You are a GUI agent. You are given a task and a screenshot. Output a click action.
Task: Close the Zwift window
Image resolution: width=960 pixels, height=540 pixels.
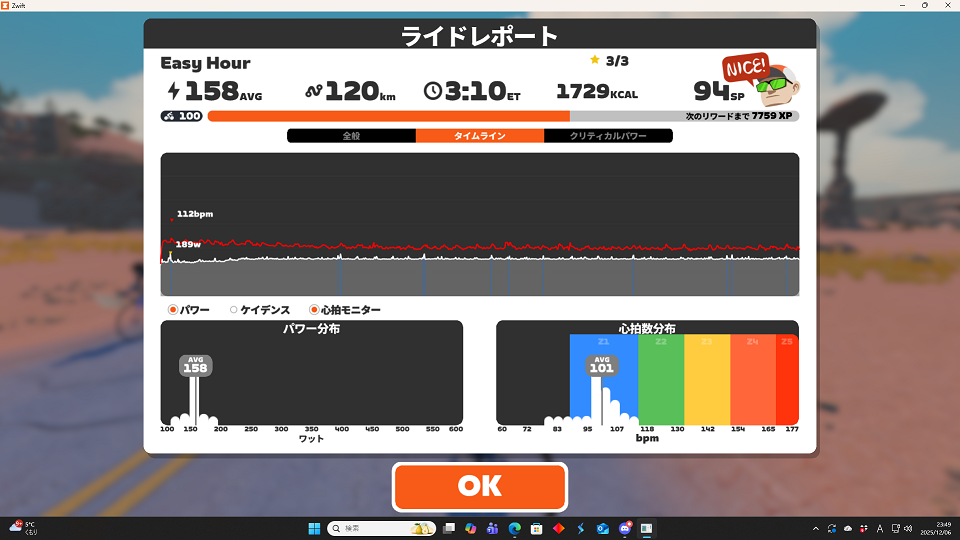[949, 6]
